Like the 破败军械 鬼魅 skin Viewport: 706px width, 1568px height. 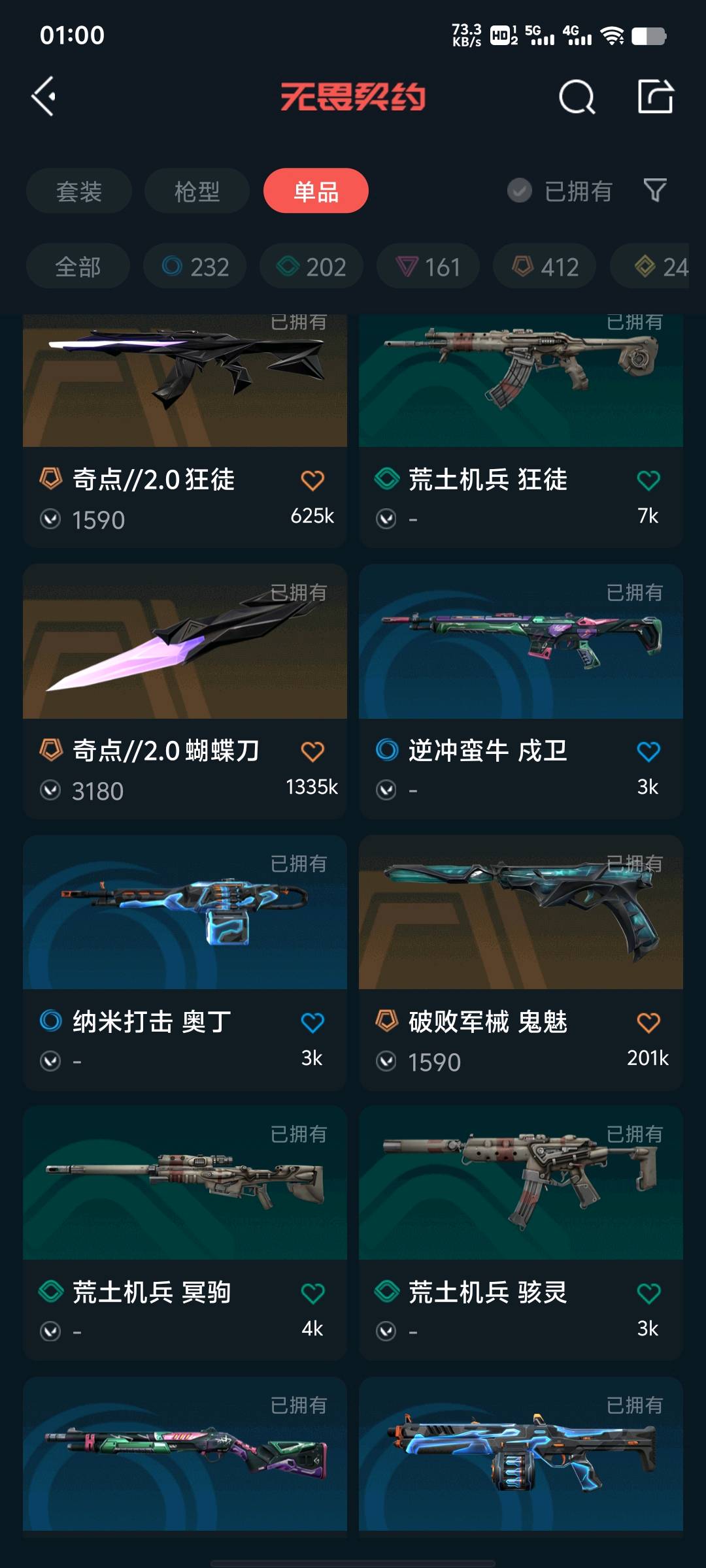coord(648,1022)
